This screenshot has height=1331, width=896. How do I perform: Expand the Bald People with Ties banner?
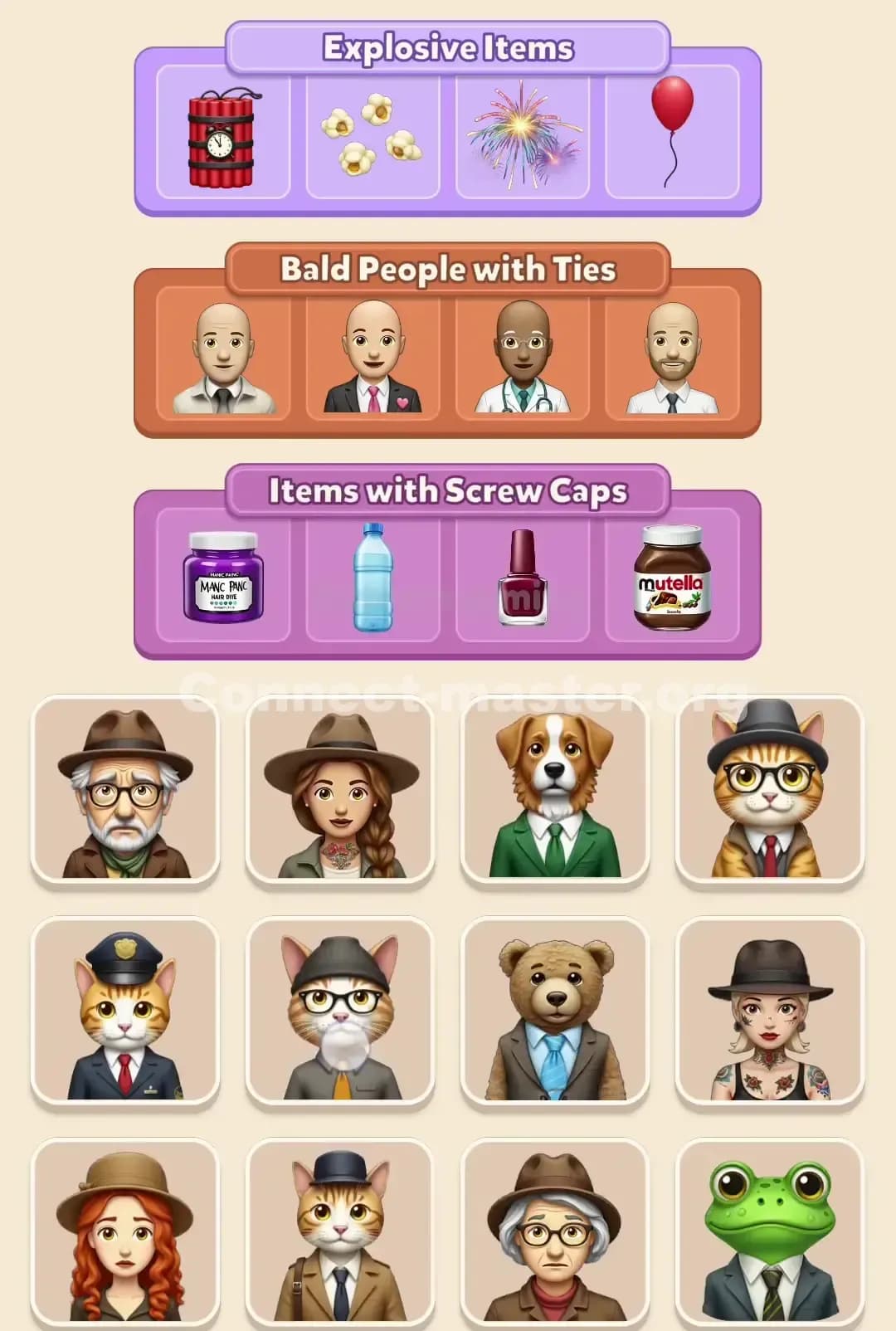(x=448, y=268)
